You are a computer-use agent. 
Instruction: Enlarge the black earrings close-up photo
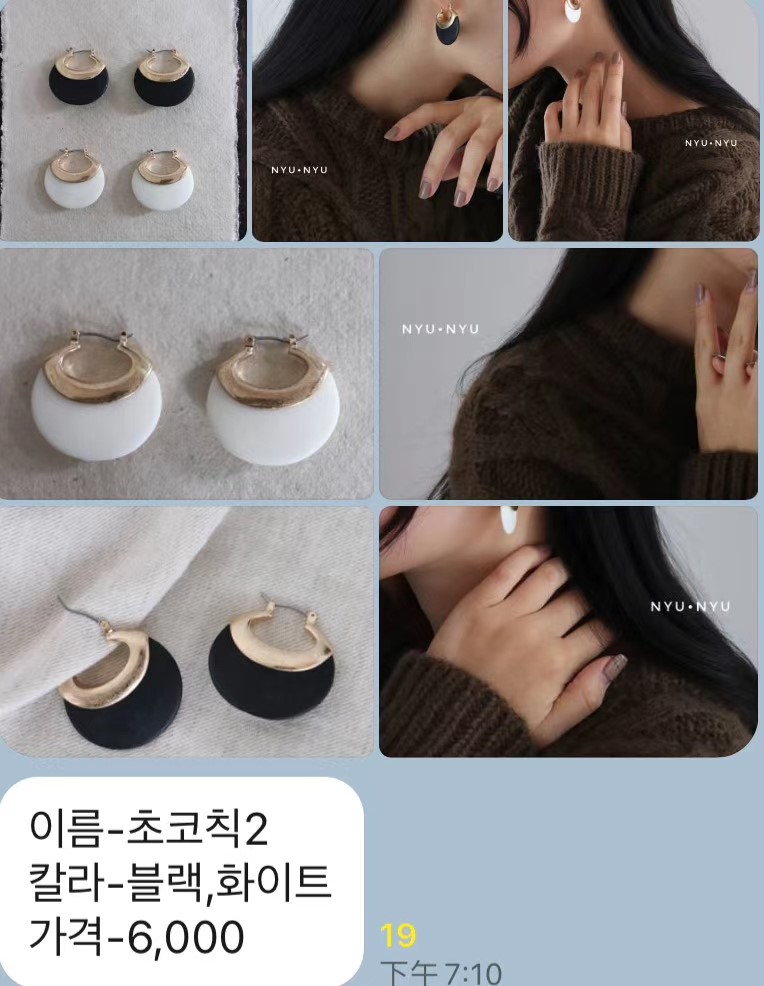click(x=186, y=631)
